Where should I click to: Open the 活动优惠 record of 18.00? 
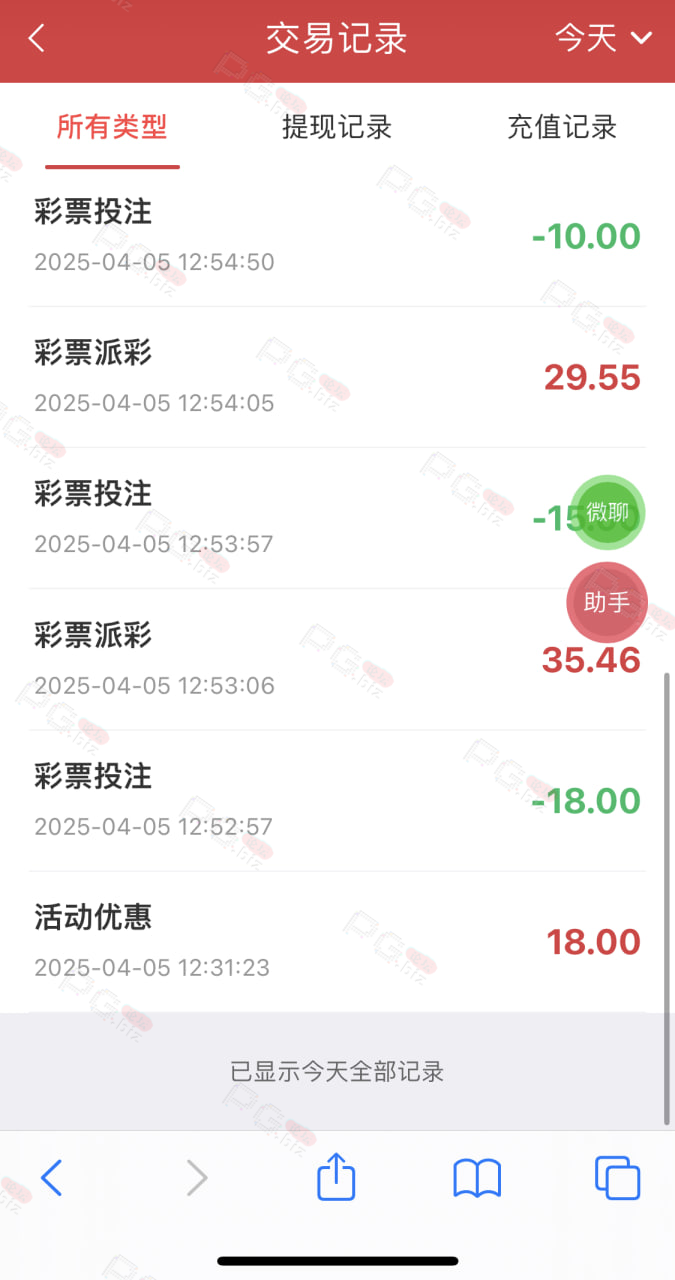point(337,941)
